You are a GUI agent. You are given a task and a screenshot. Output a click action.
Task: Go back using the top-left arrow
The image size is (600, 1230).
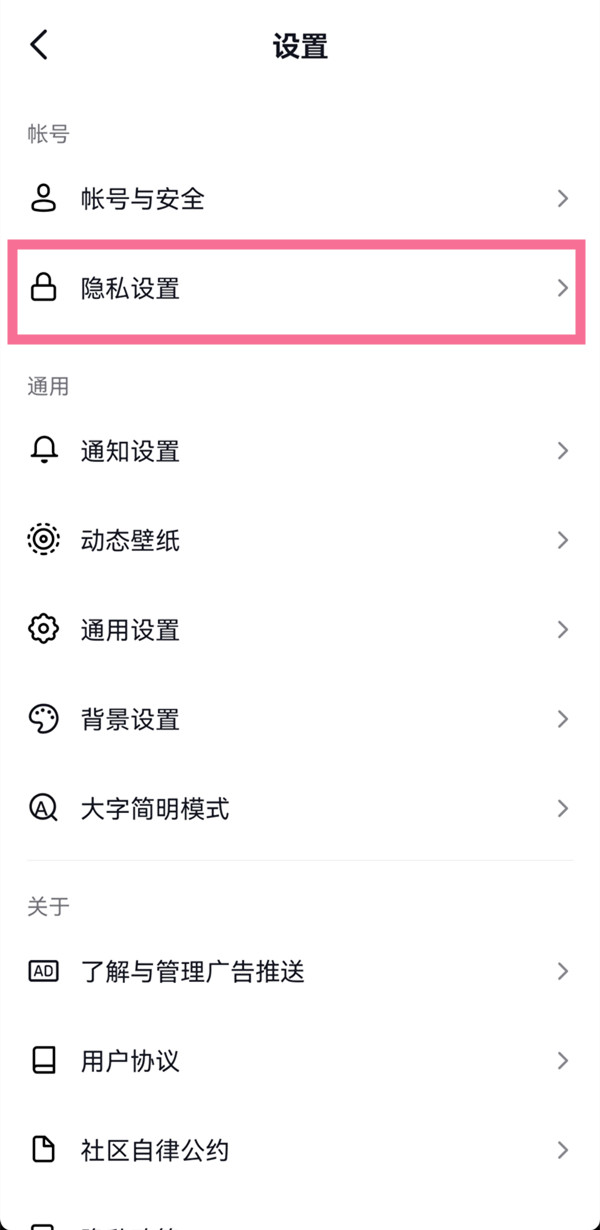pyautogui.click(x=40, y=45)
